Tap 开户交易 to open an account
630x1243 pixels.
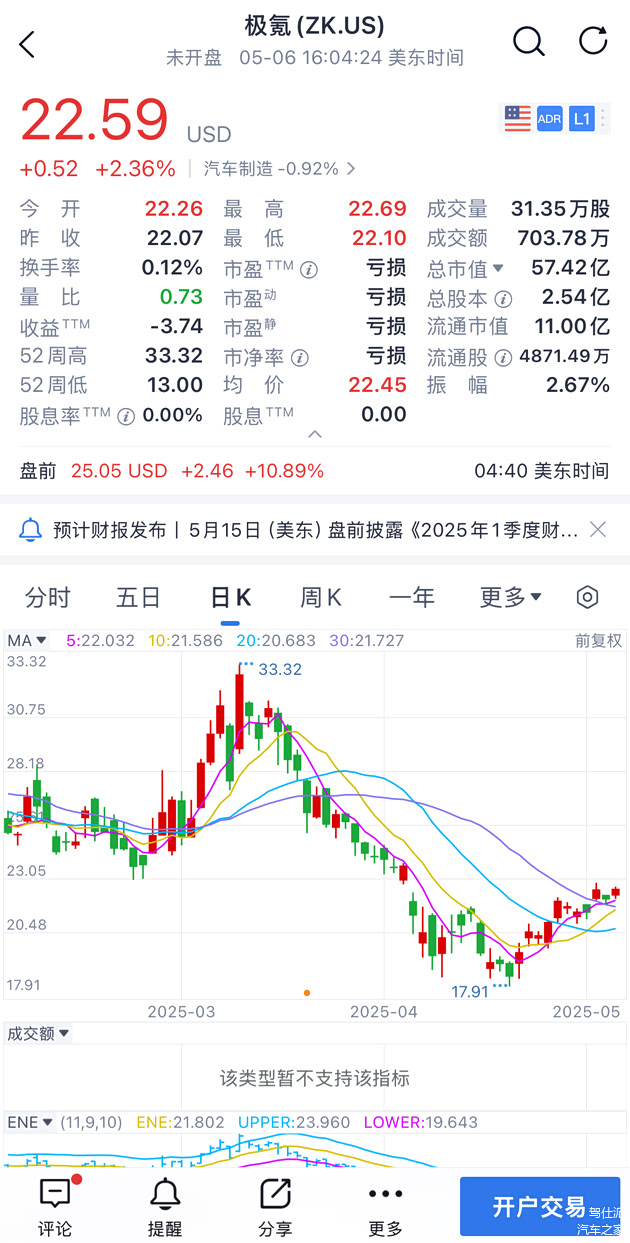540,1206
